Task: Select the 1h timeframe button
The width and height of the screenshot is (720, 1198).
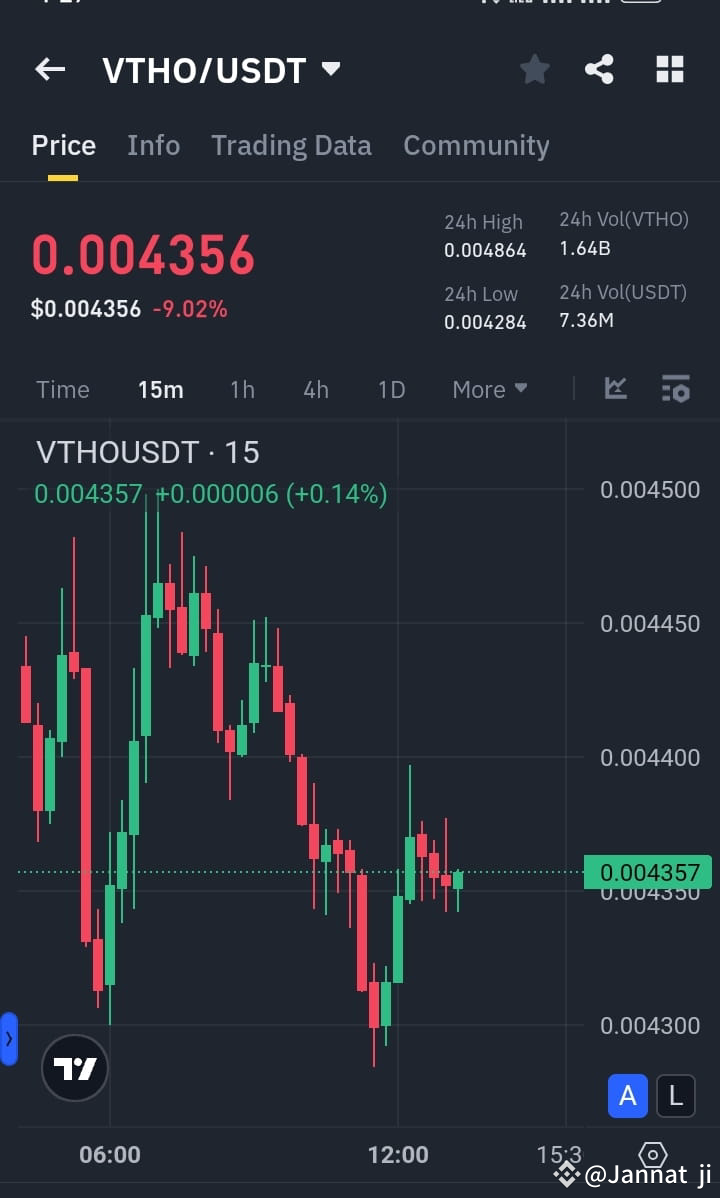Action: 242,389
